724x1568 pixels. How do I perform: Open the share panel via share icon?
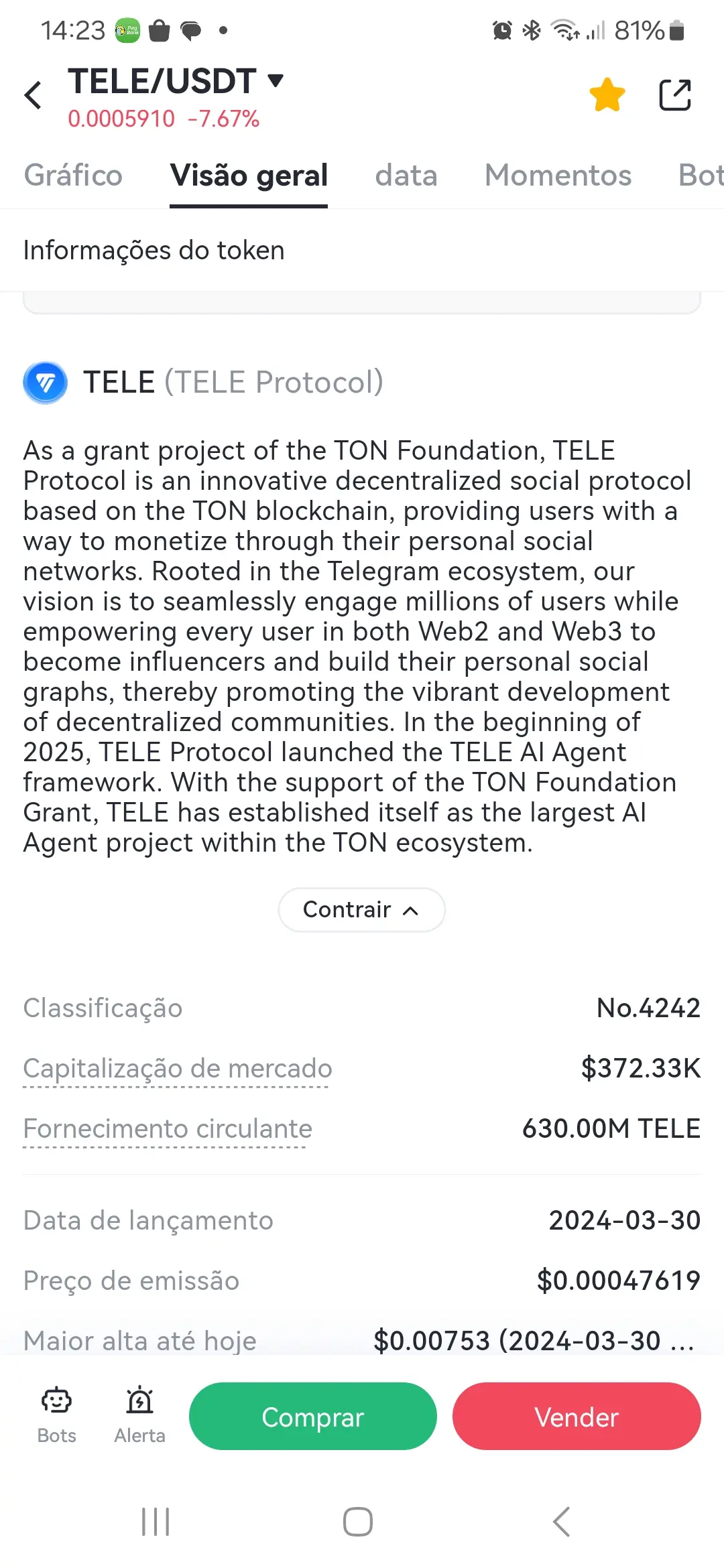[x=674, y=94]
